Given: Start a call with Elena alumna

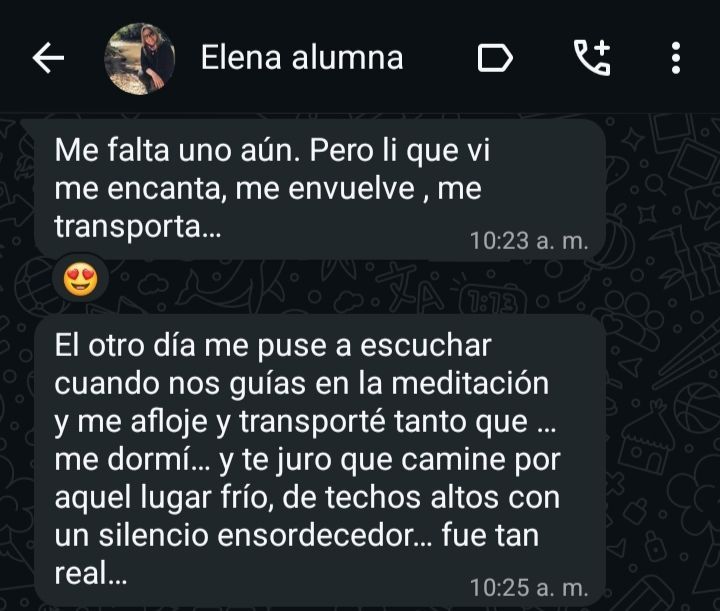Looking at the screenshot, I should (x=591, y=58).
